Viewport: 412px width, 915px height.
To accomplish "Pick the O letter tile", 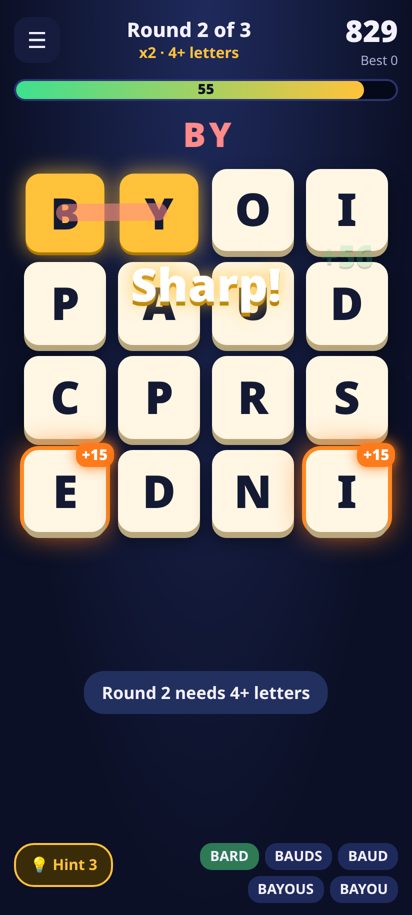I will click(x=253, y=212).
